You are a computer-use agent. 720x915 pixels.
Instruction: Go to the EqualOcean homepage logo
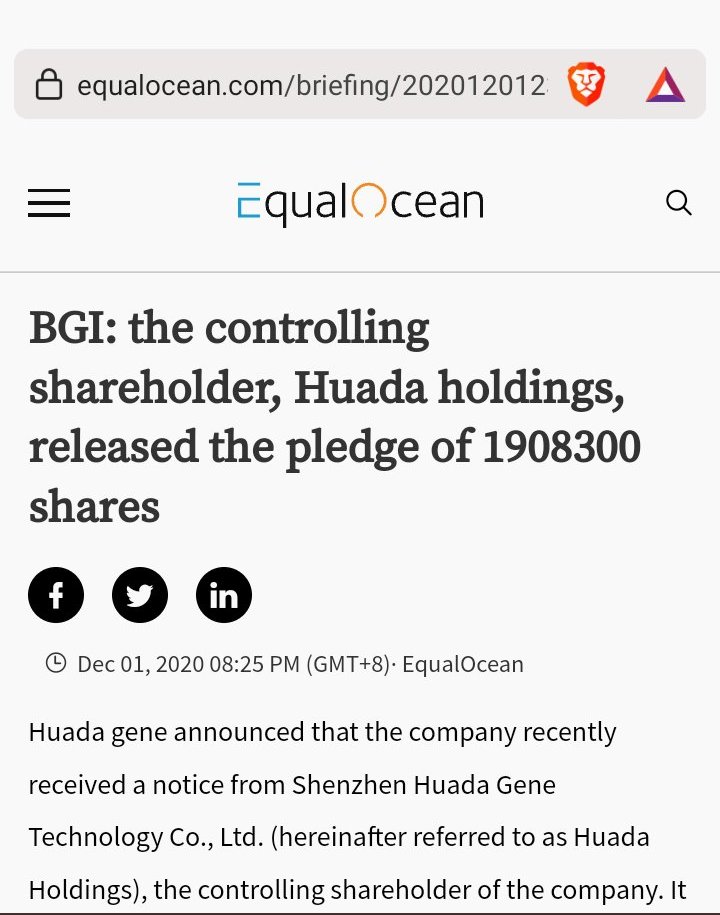[360, 203]
